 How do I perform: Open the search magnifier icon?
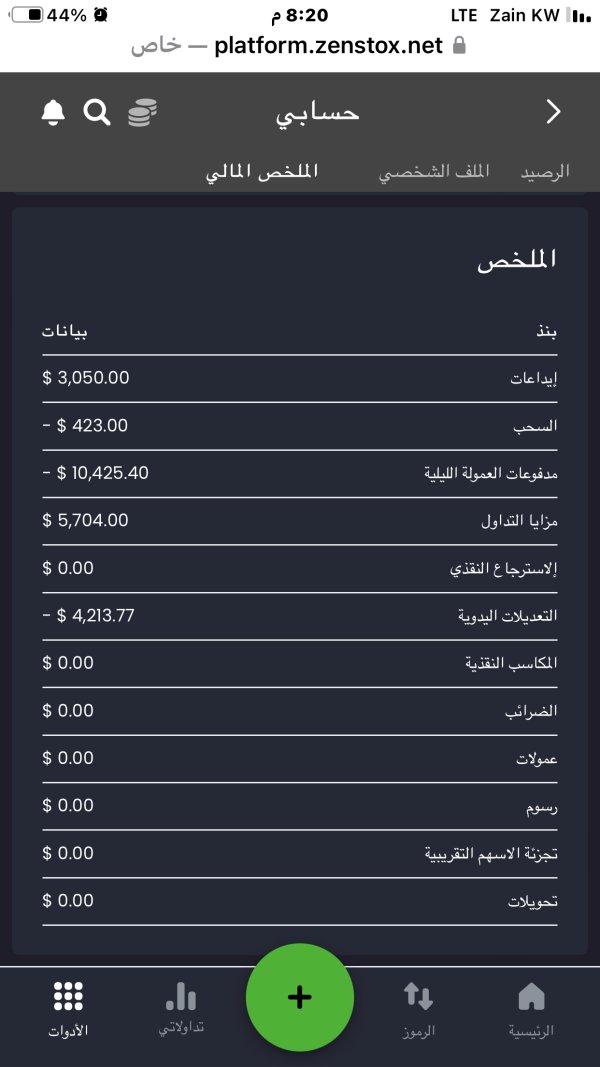[97, 112]
